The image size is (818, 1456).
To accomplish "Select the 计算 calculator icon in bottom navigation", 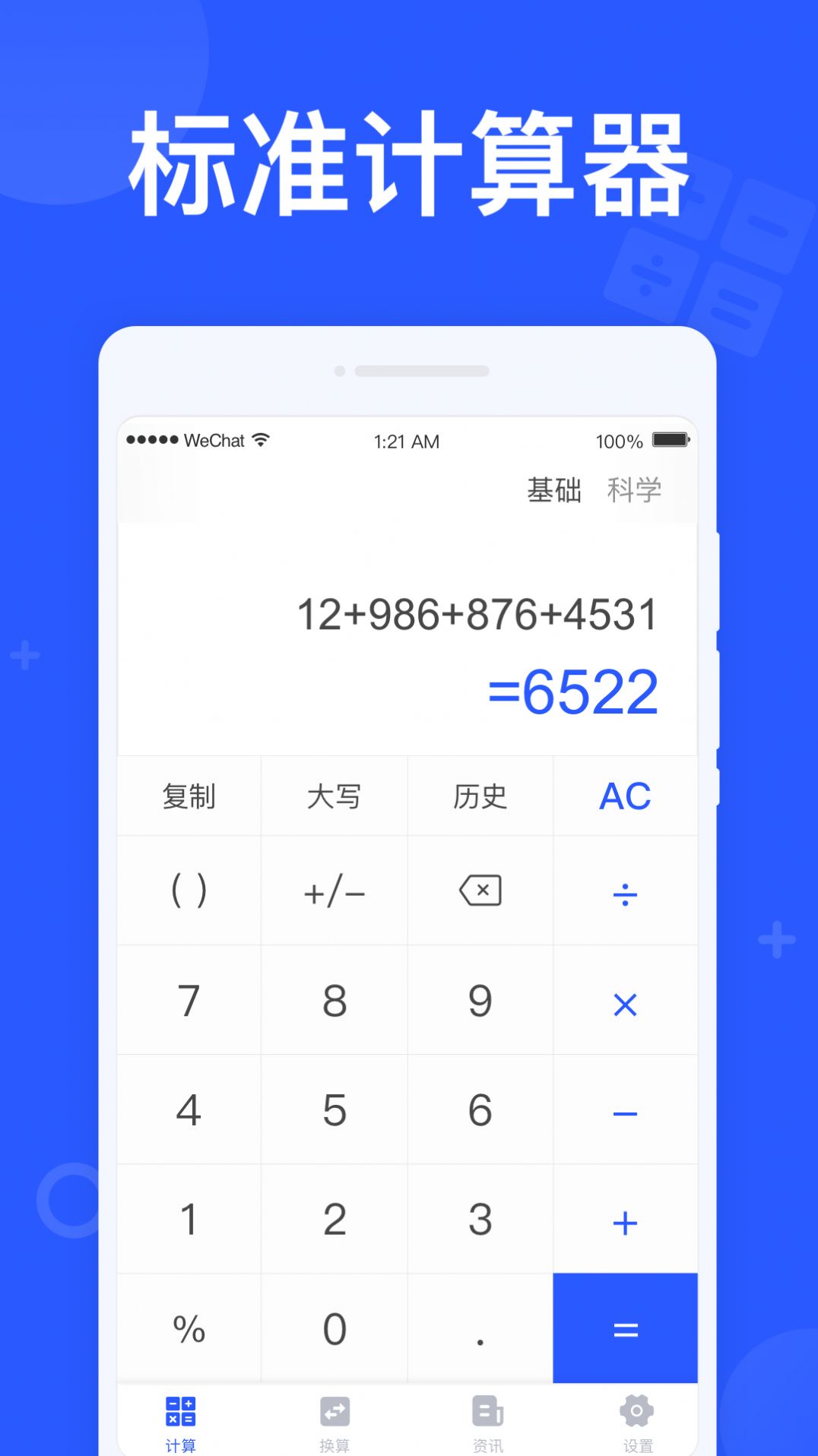I will pos(182,1413).
